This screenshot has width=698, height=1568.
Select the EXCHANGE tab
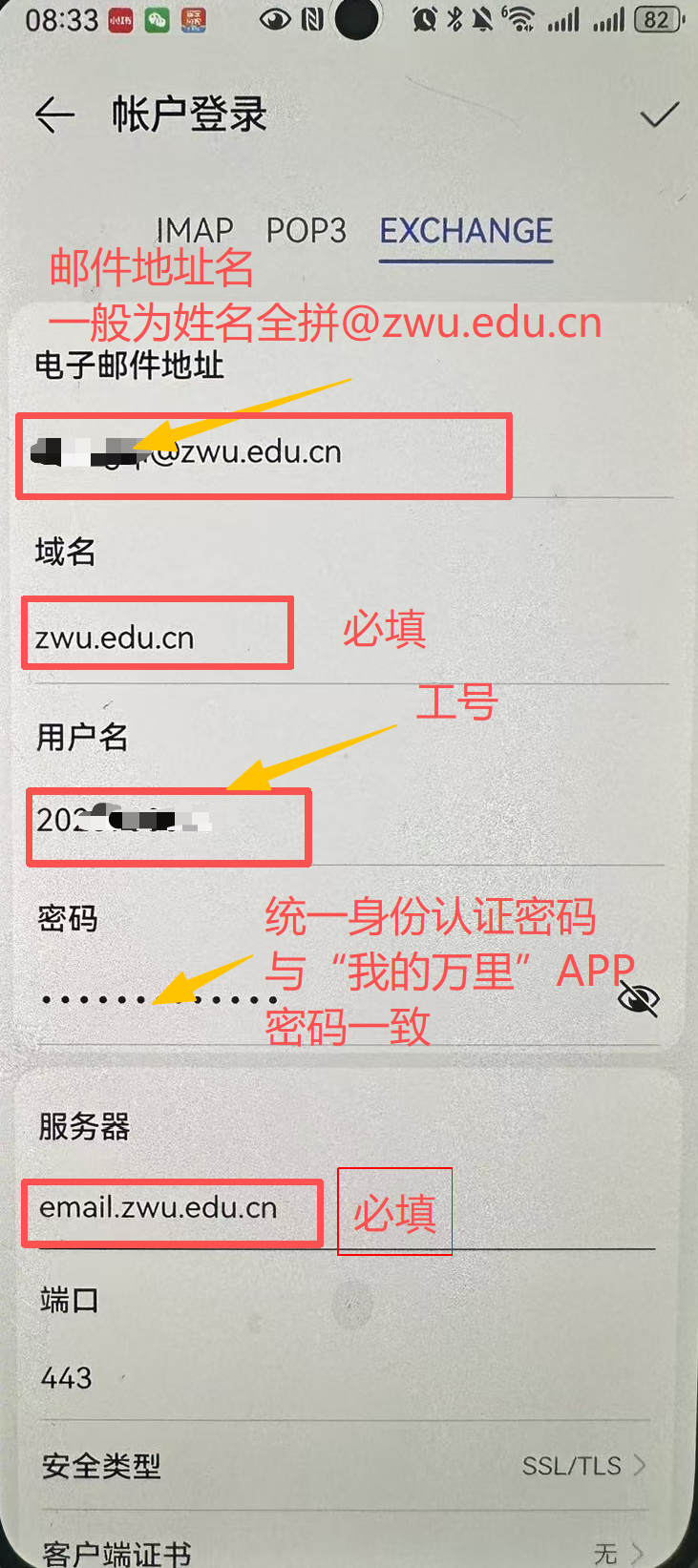click(466, 231)
